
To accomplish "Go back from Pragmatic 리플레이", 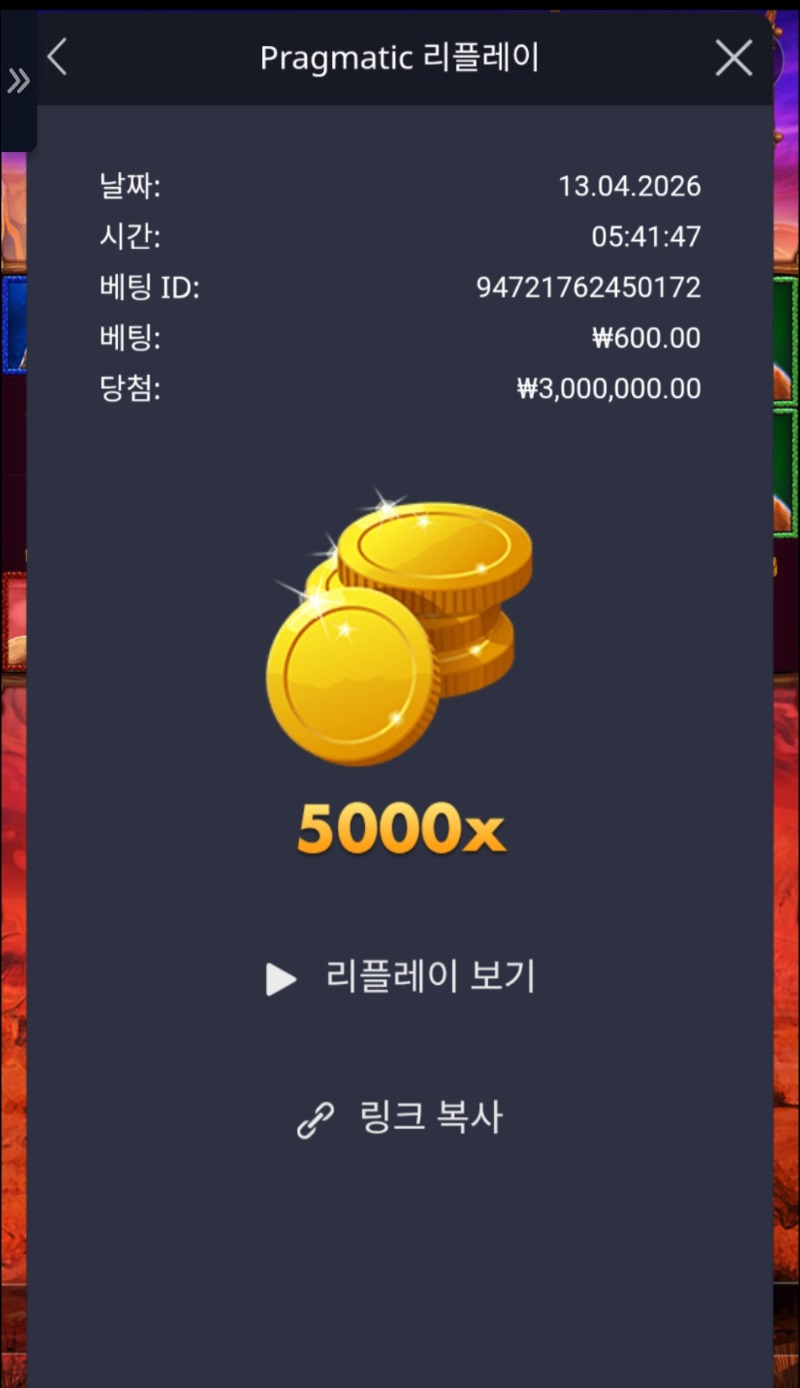I will tap(57, 58).
